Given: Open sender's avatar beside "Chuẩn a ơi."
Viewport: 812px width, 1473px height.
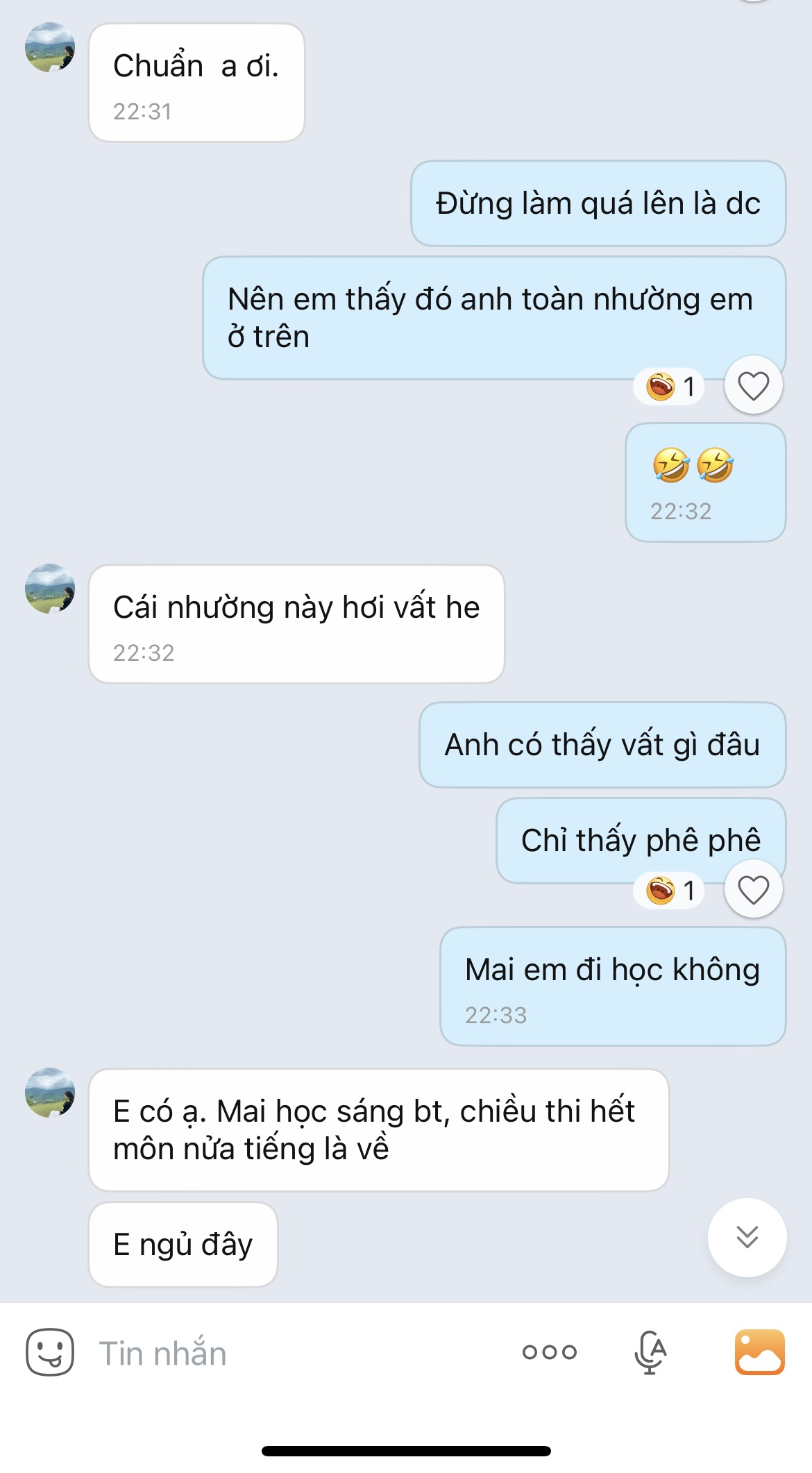Looking at the screenshot, I should click(50, 47).
